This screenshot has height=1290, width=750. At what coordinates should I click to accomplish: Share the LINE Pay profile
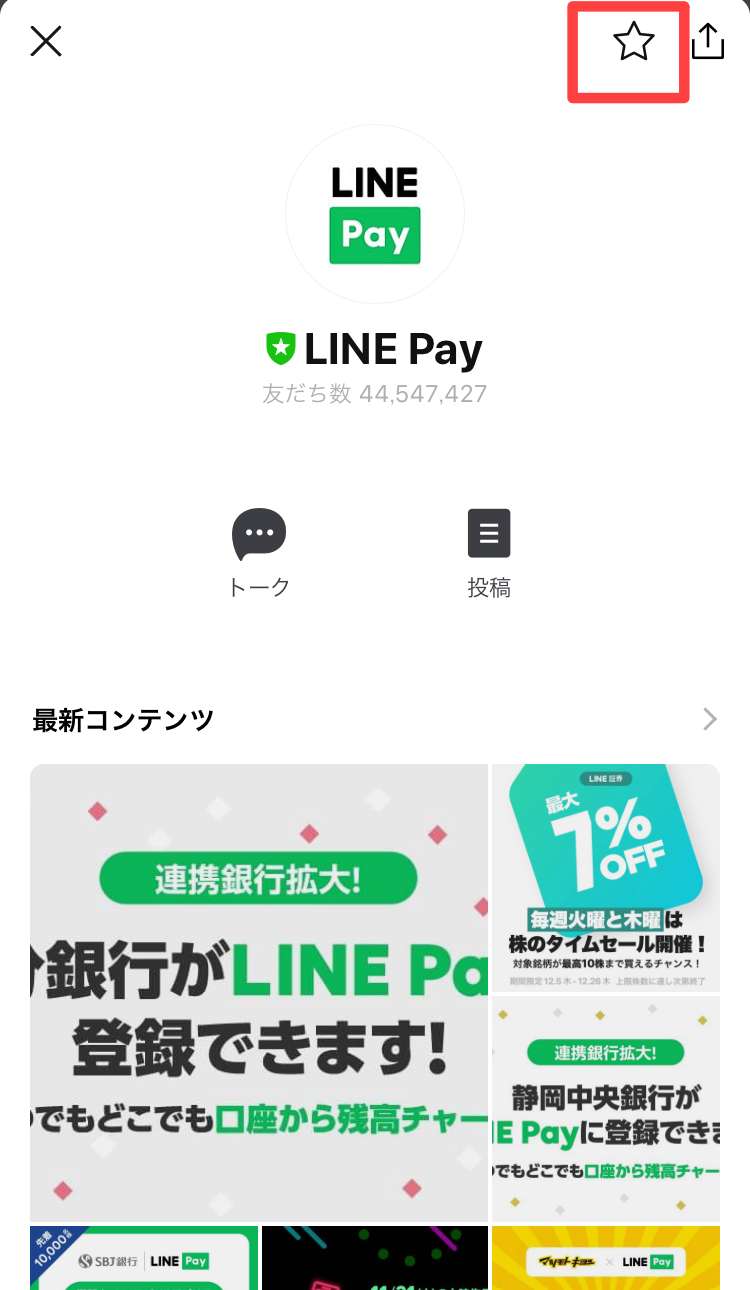tap(708, 42)
